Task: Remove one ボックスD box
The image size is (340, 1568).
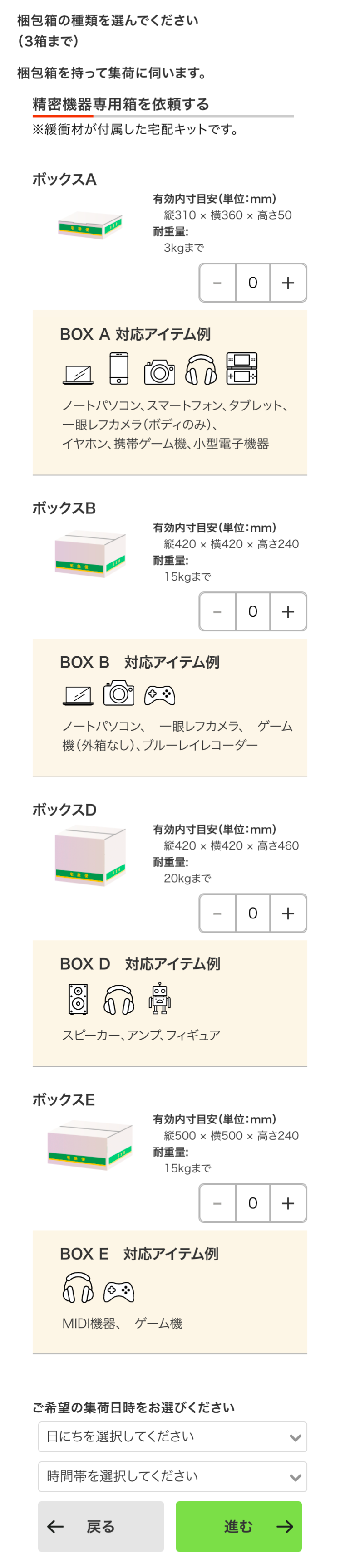Action: pos(217,913)
